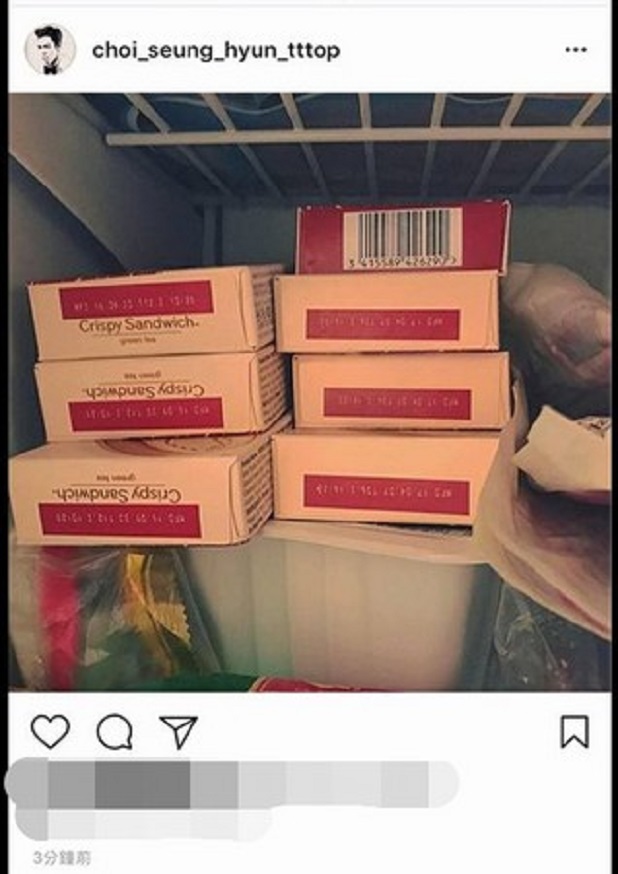Open choi_seung_hyun_tttop's profile picture

(49, 49)
